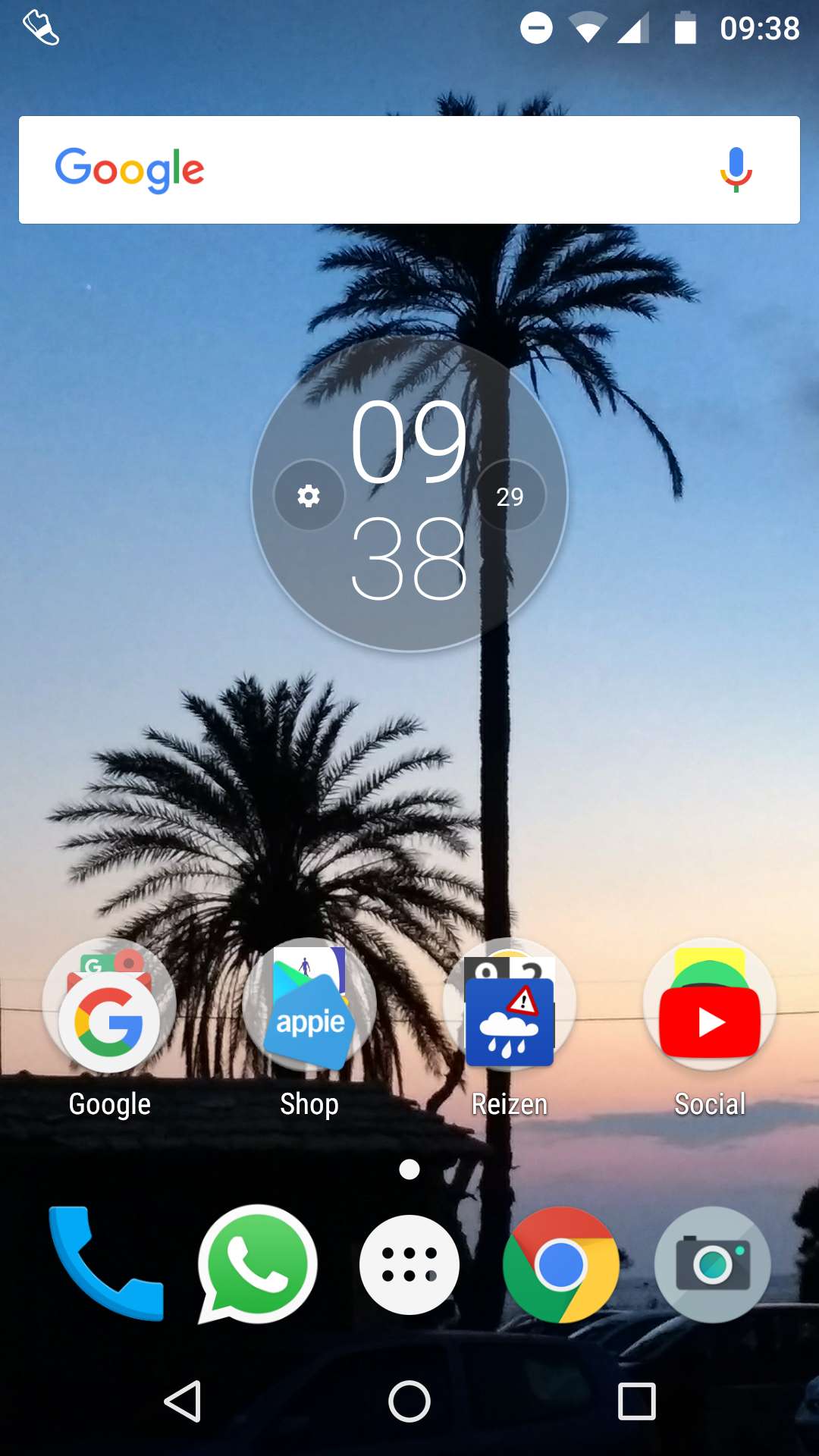Launch the Camera app
The height and width of the screenshot is (1456, 819).
pos(713,1264)
